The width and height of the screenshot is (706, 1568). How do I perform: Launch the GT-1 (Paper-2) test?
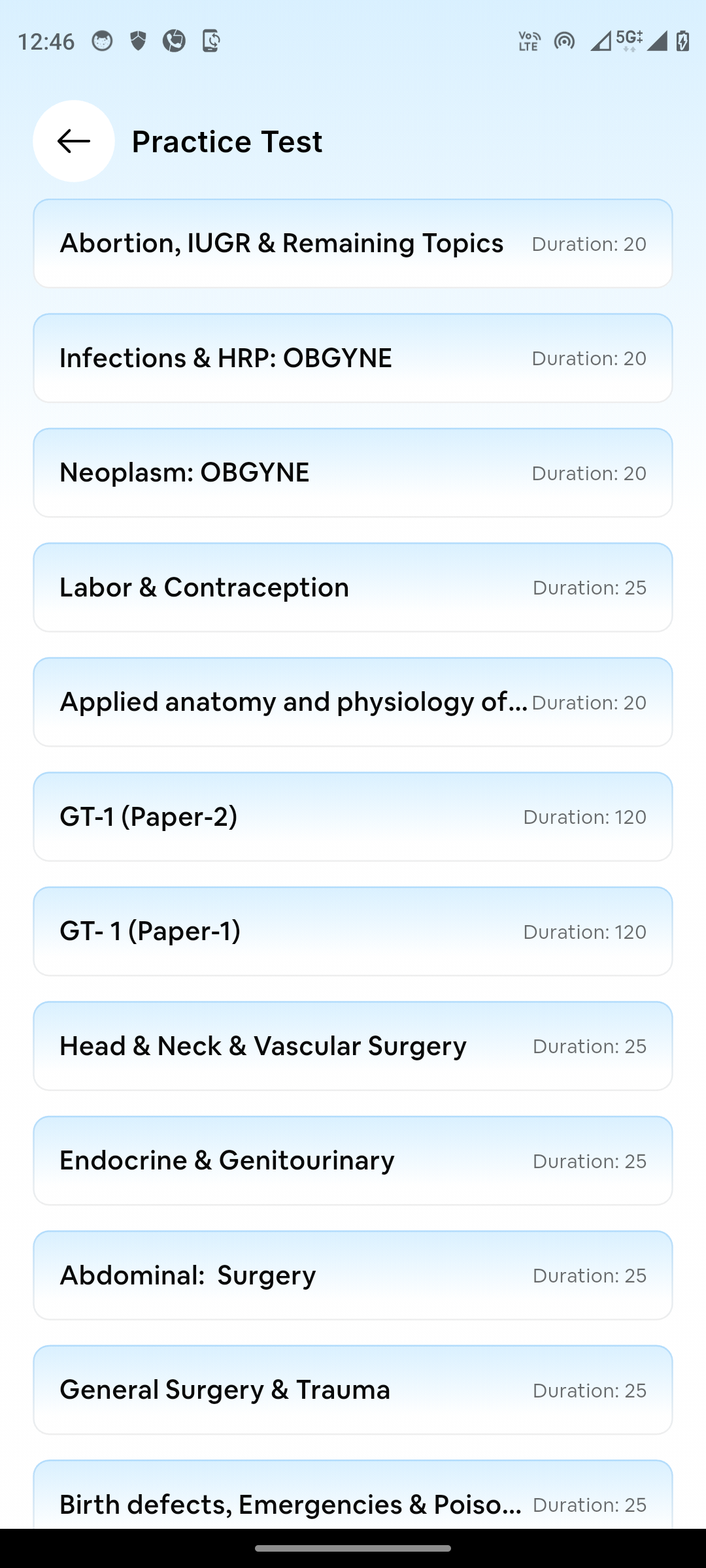click(353, 817)
